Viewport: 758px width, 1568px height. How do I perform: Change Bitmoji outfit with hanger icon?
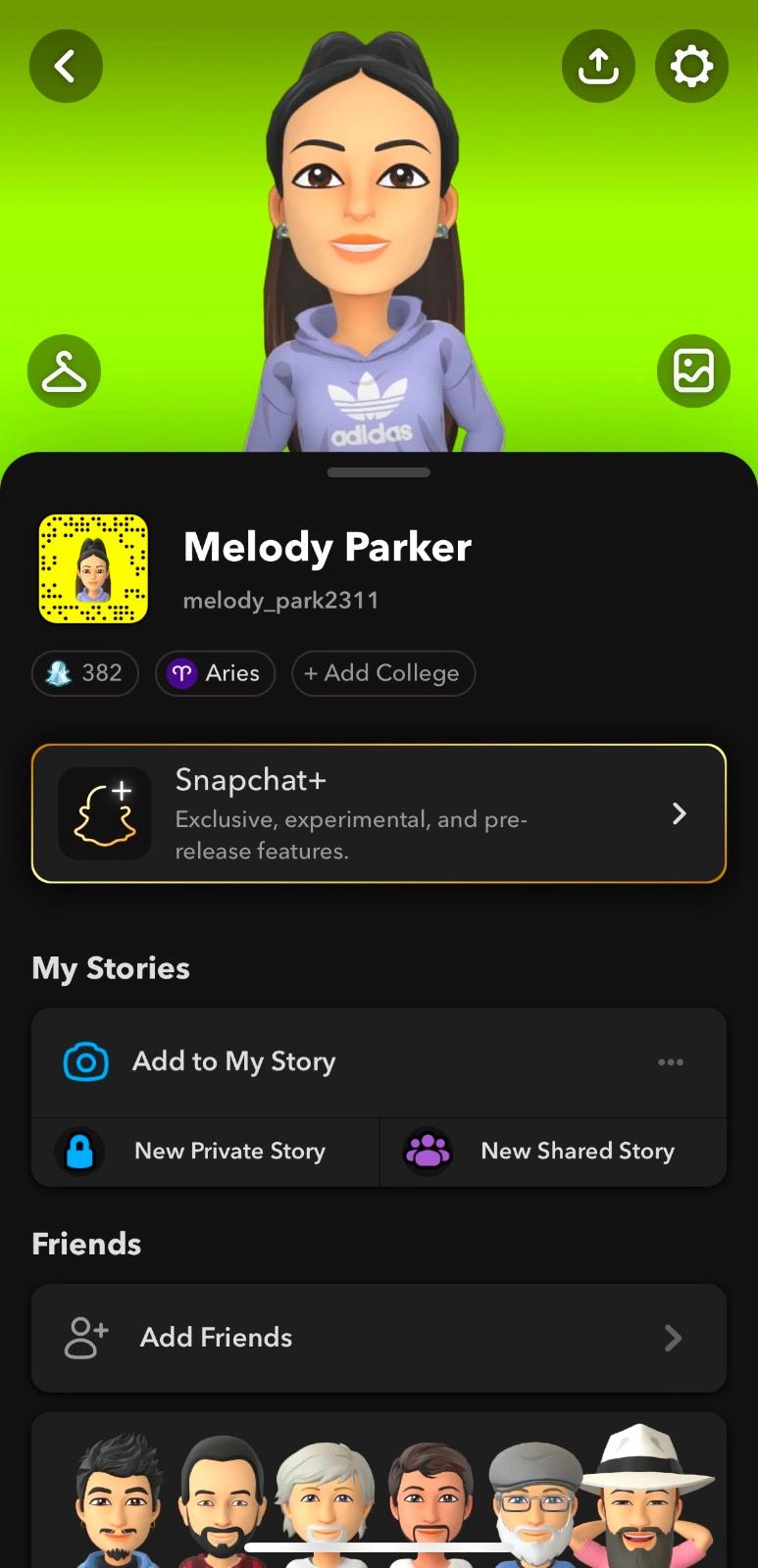(x=65, y=371)
